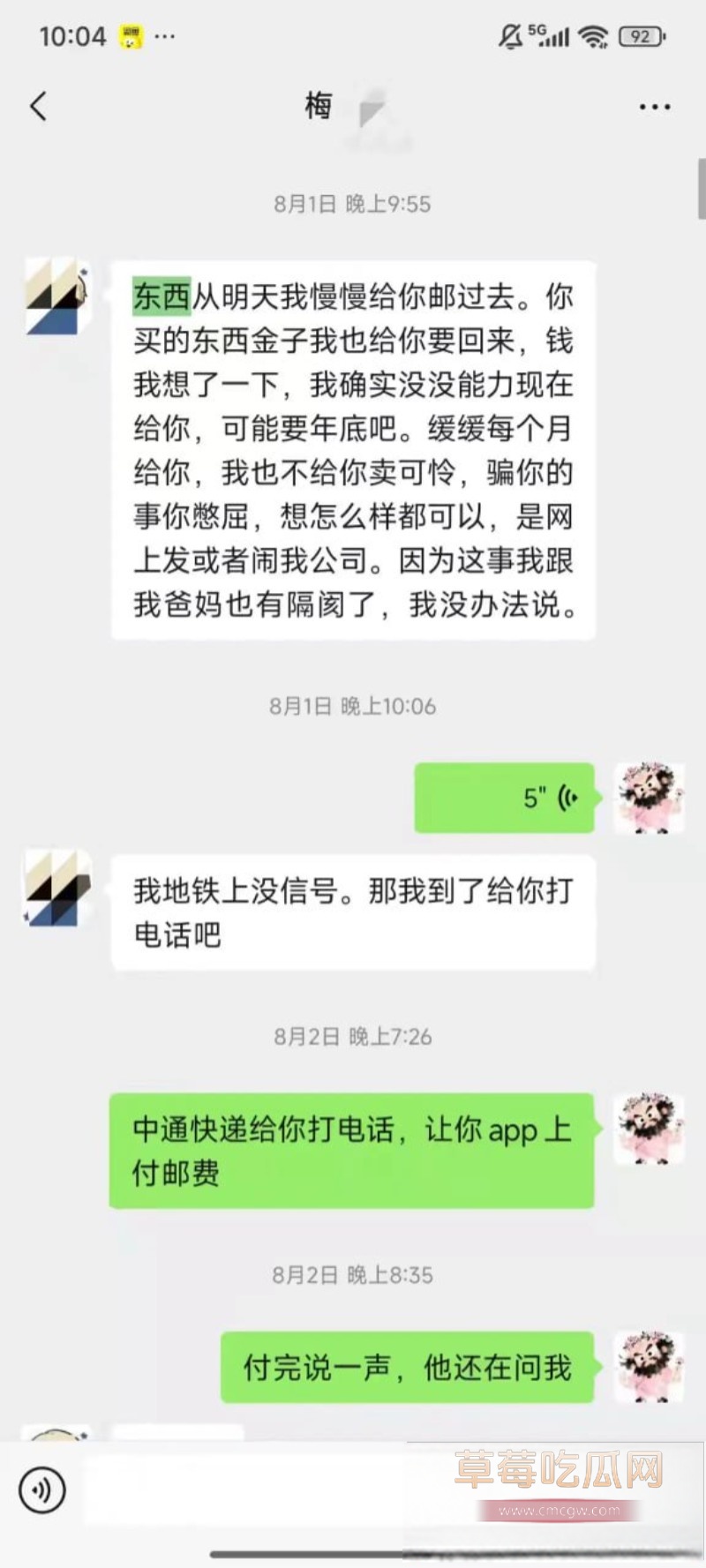This screenshot has height=1568, width=706.
Task: Tap the voice broadcast icon near input bar
Action: tap(42, 1488)
